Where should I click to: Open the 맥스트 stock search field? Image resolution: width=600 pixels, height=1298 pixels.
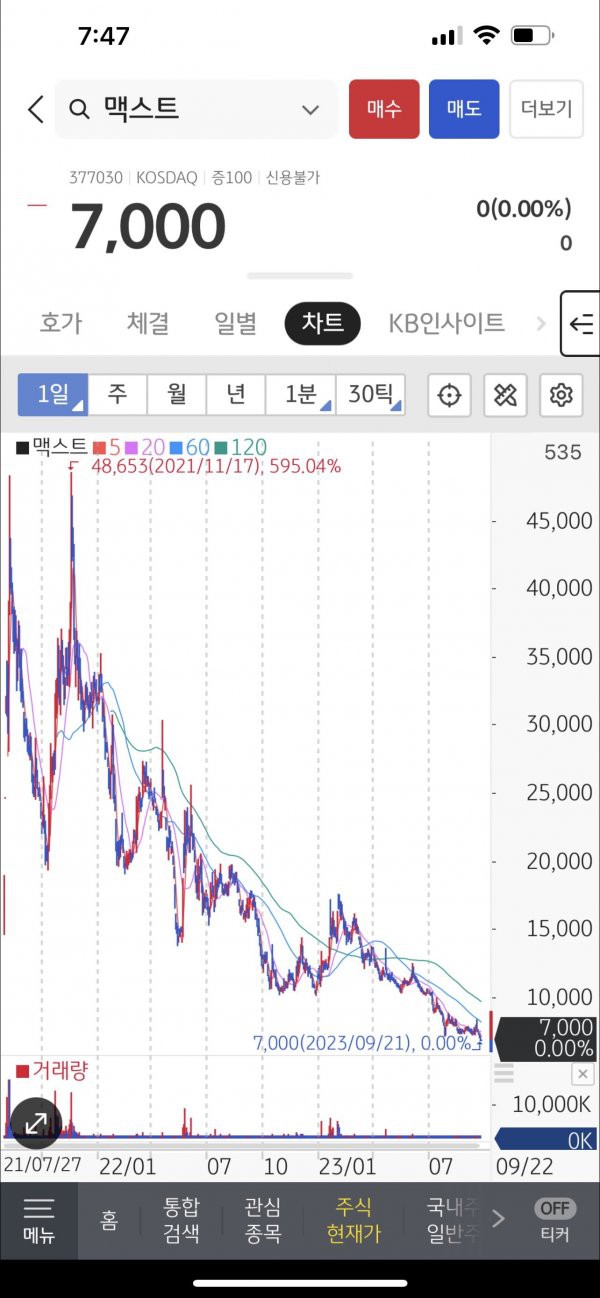195,109
